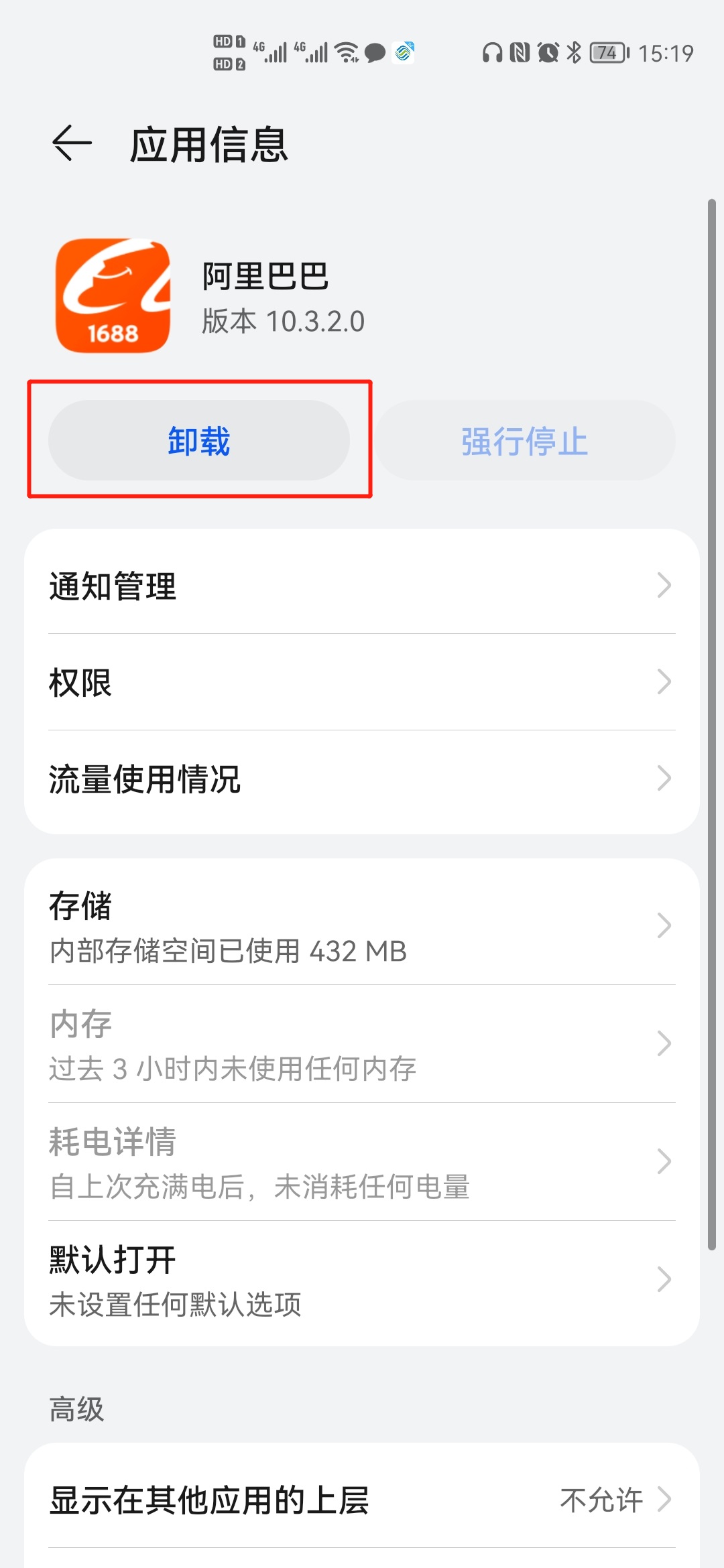
Task: Tap the 卸载 uninstall button
Action: [x=198, y=440]
